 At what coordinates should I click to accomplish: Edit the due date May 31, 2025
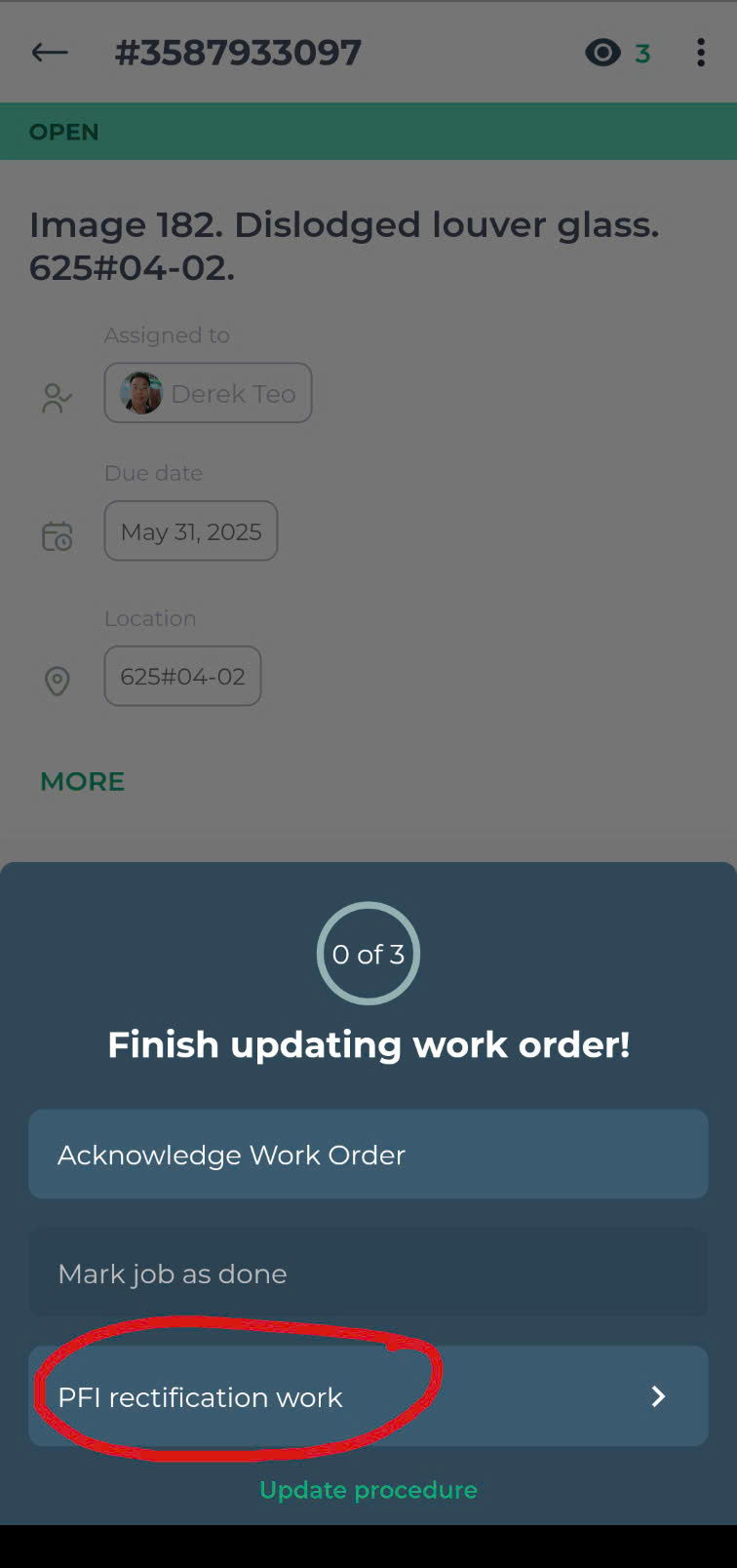191,531
